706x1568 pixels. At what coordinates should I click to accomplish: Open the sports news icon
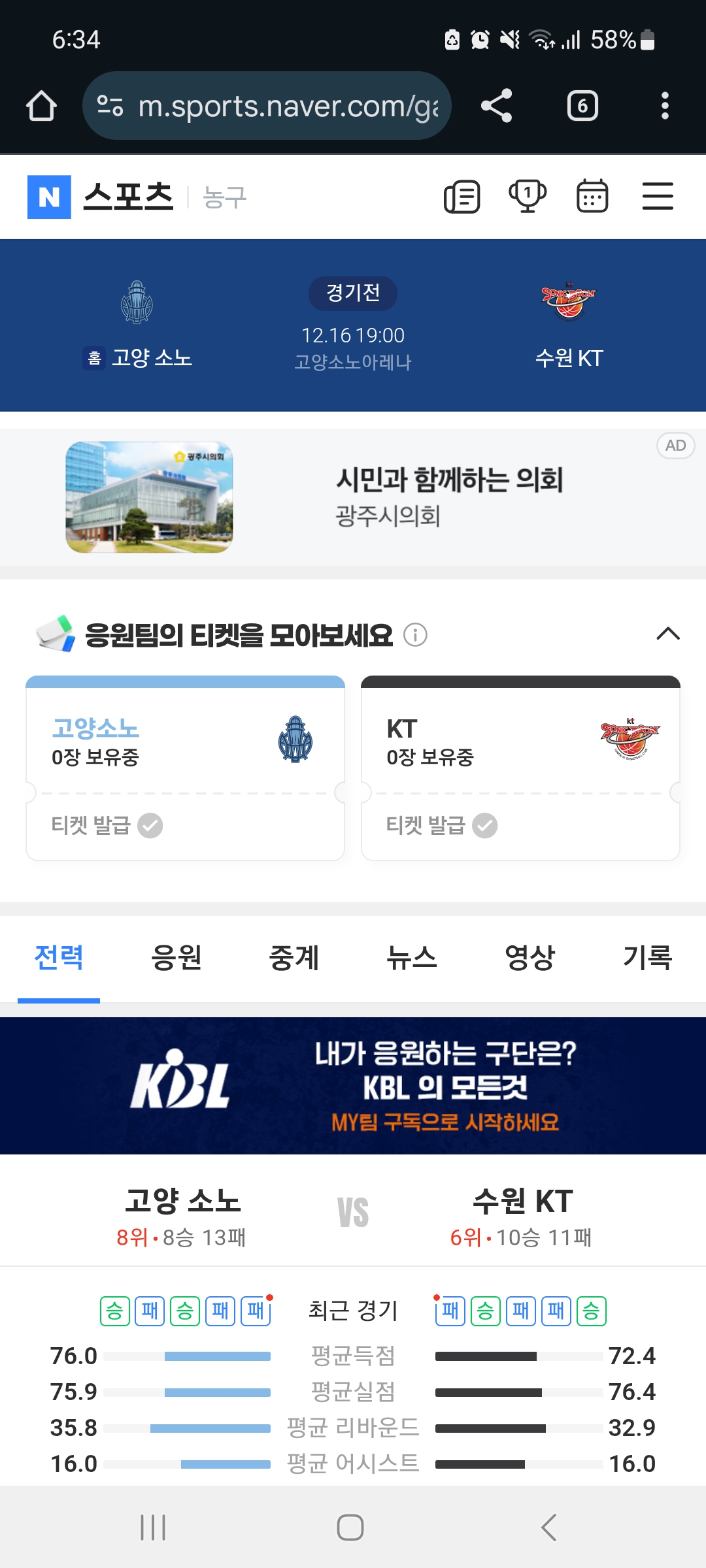pos(462,197)
